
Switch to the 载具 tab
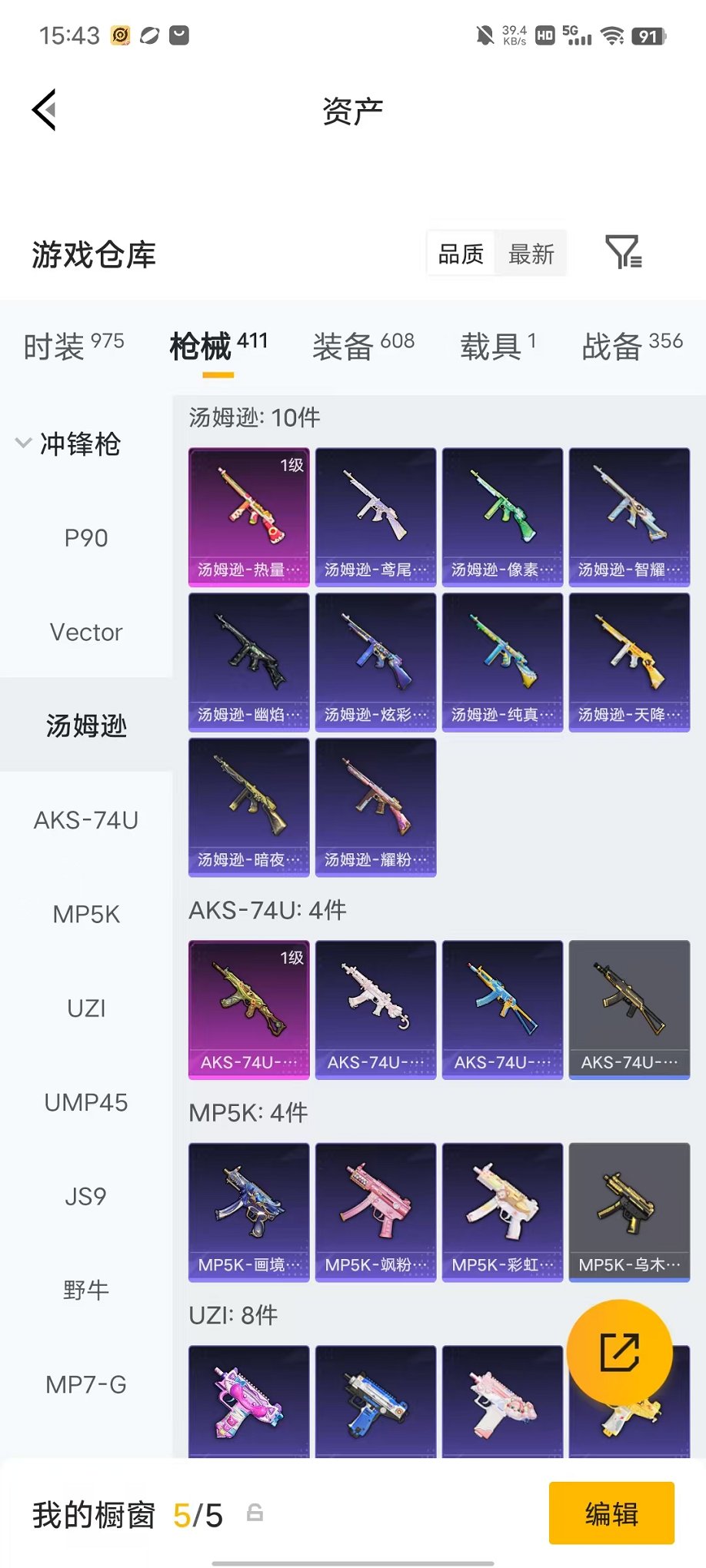point(498,346)
